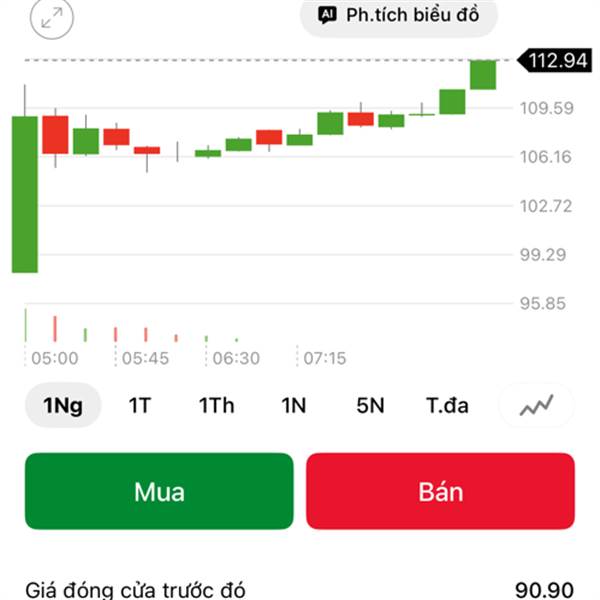Select the 1Ng time range

pyautogui.click(x=62, y=406)
